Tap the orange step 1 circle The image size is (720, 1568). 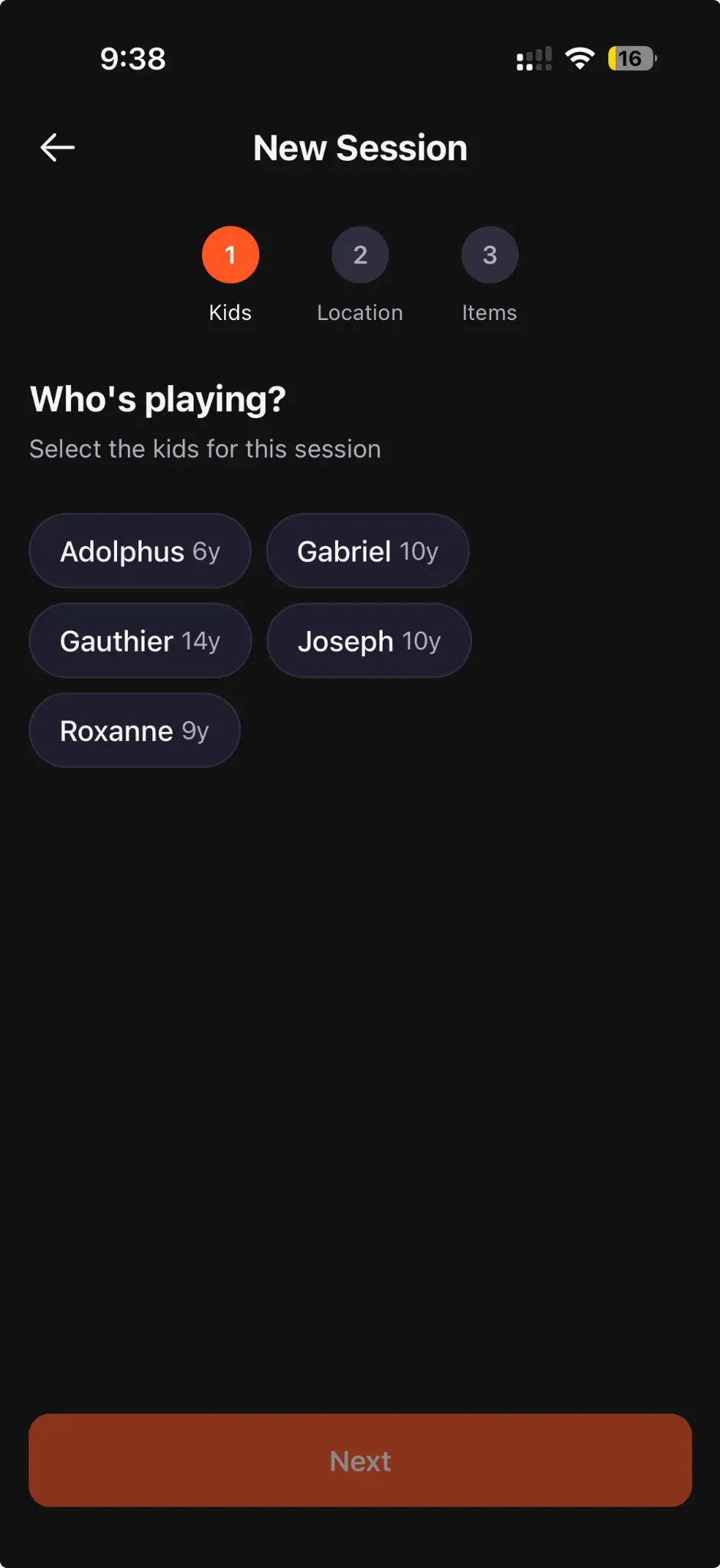230,255
